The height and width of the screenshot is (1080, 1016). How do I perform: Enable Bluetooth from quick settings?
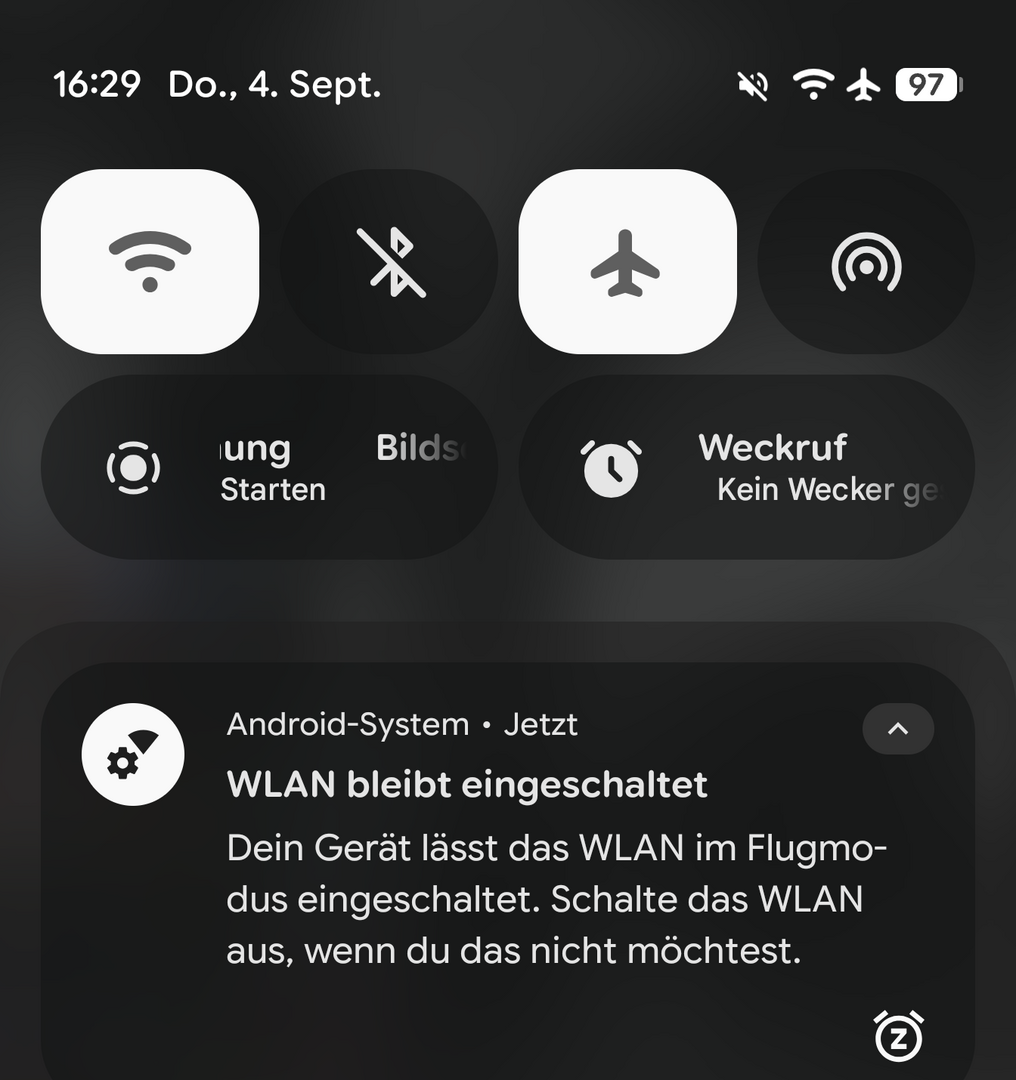point(389,261)
